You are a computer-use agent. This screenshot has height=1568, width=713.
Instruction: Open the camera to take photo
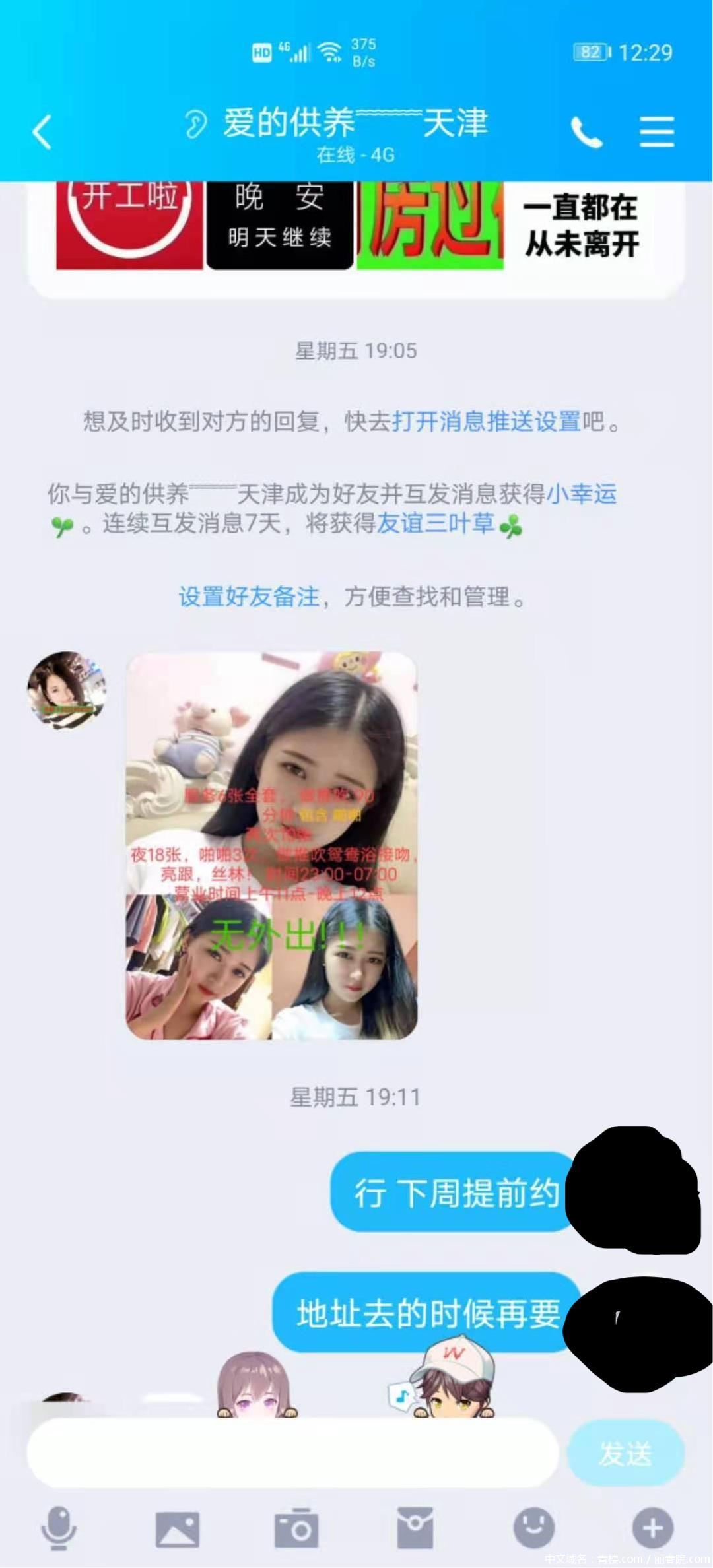coord(296,1528)
